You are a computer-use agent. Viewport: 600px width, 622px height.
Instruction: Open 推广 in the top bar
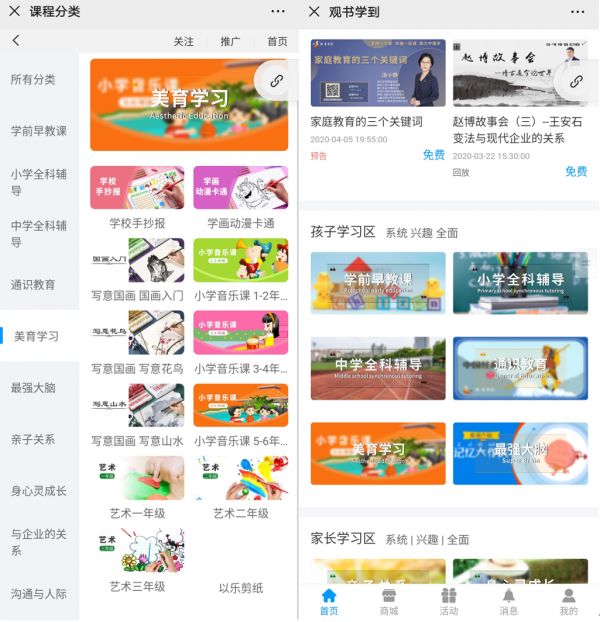point(230,42)
